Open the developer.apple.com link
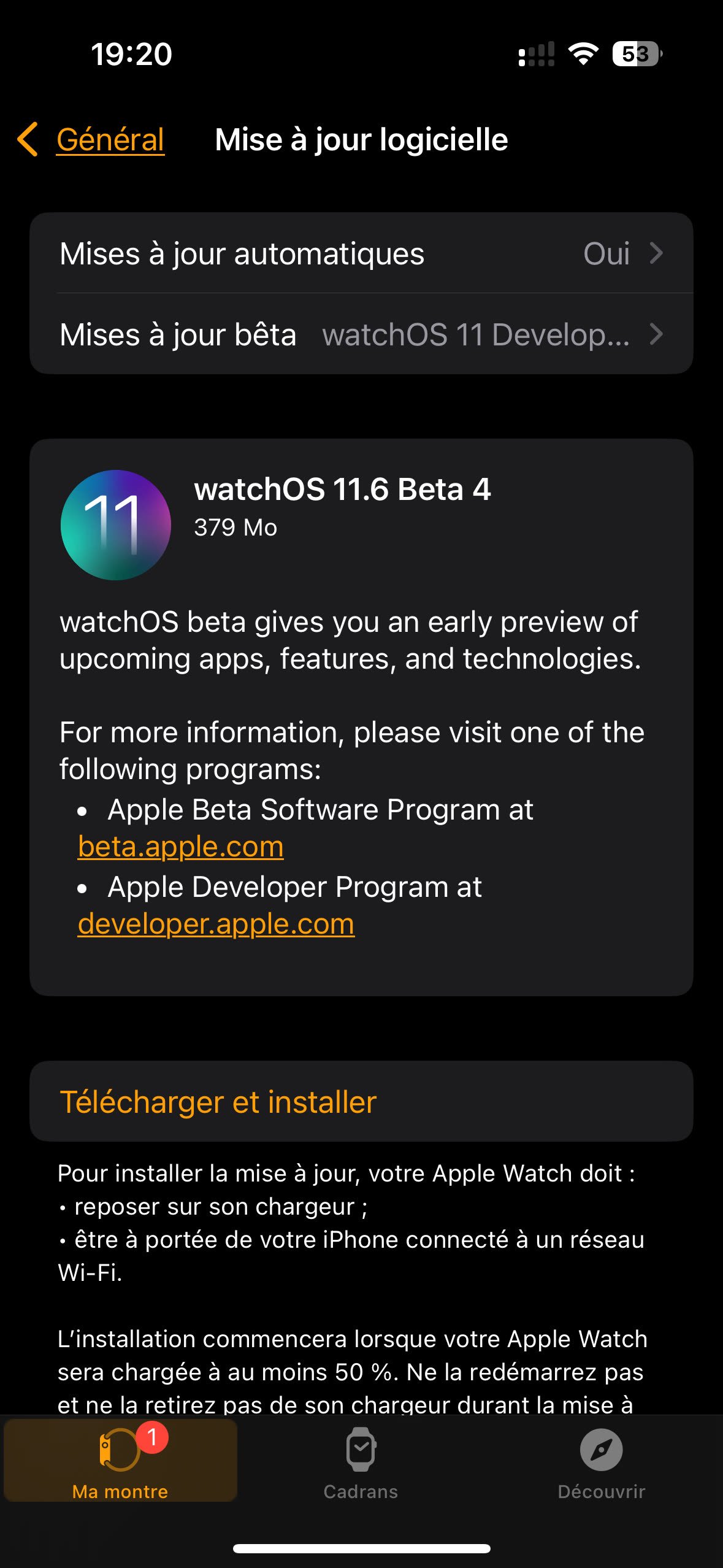Viewport: 723px width, 1568px height. pos(216,924)
